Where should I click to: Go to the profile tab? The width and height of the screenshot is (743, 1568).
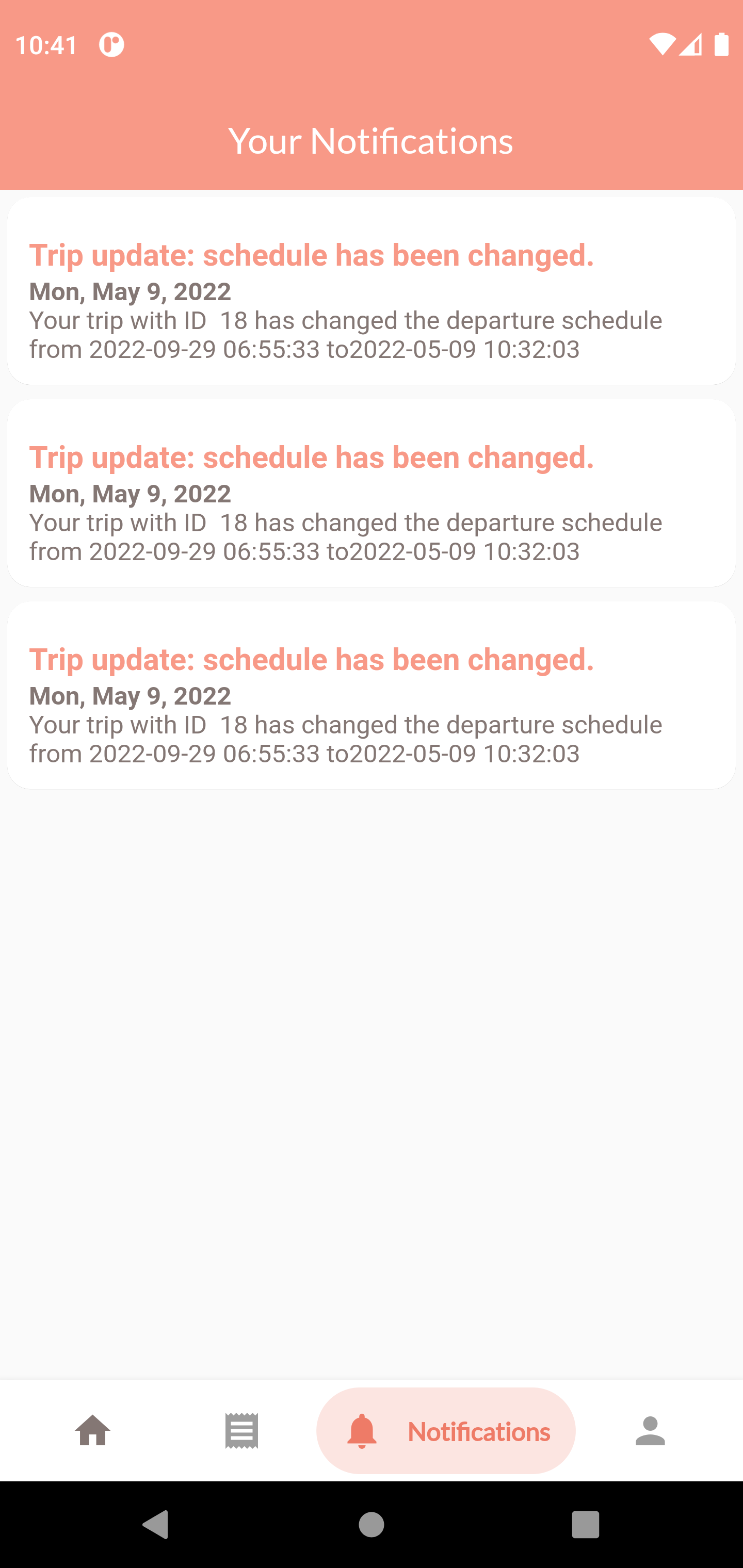pos(650,1430)
